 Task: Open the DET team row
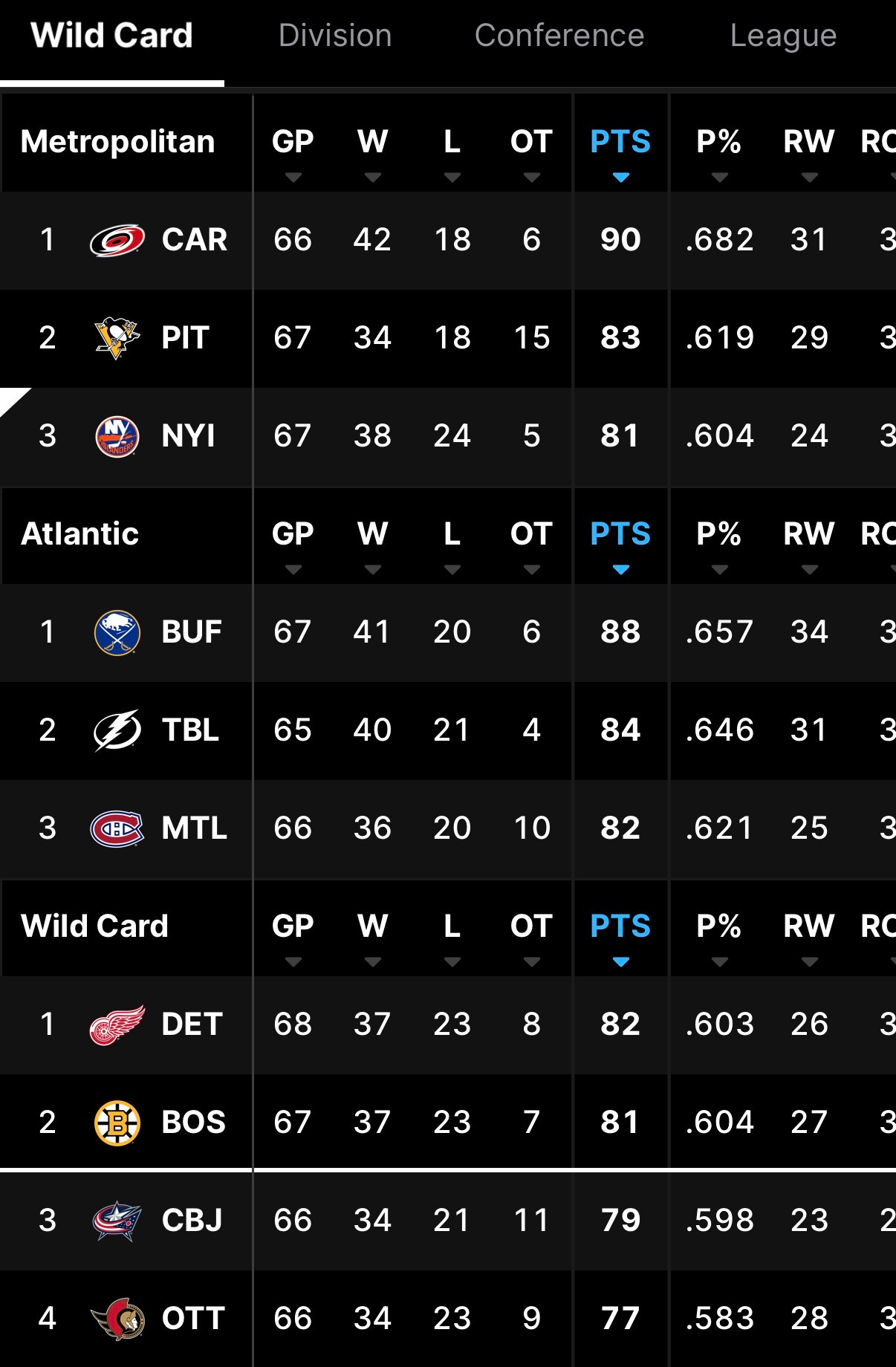192,1025
